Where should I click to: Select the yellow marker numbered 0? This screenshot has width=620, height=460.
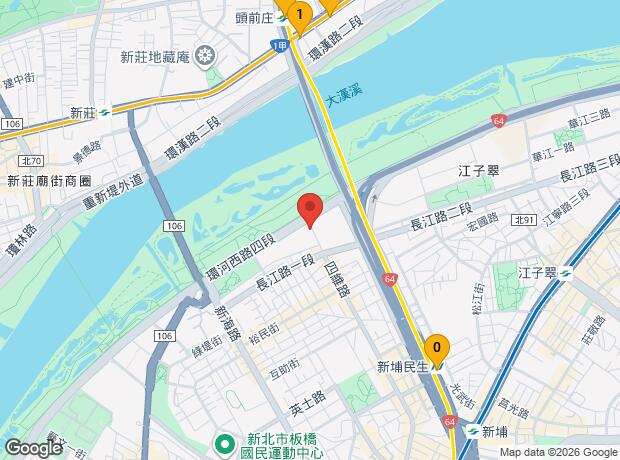point(437,348)
